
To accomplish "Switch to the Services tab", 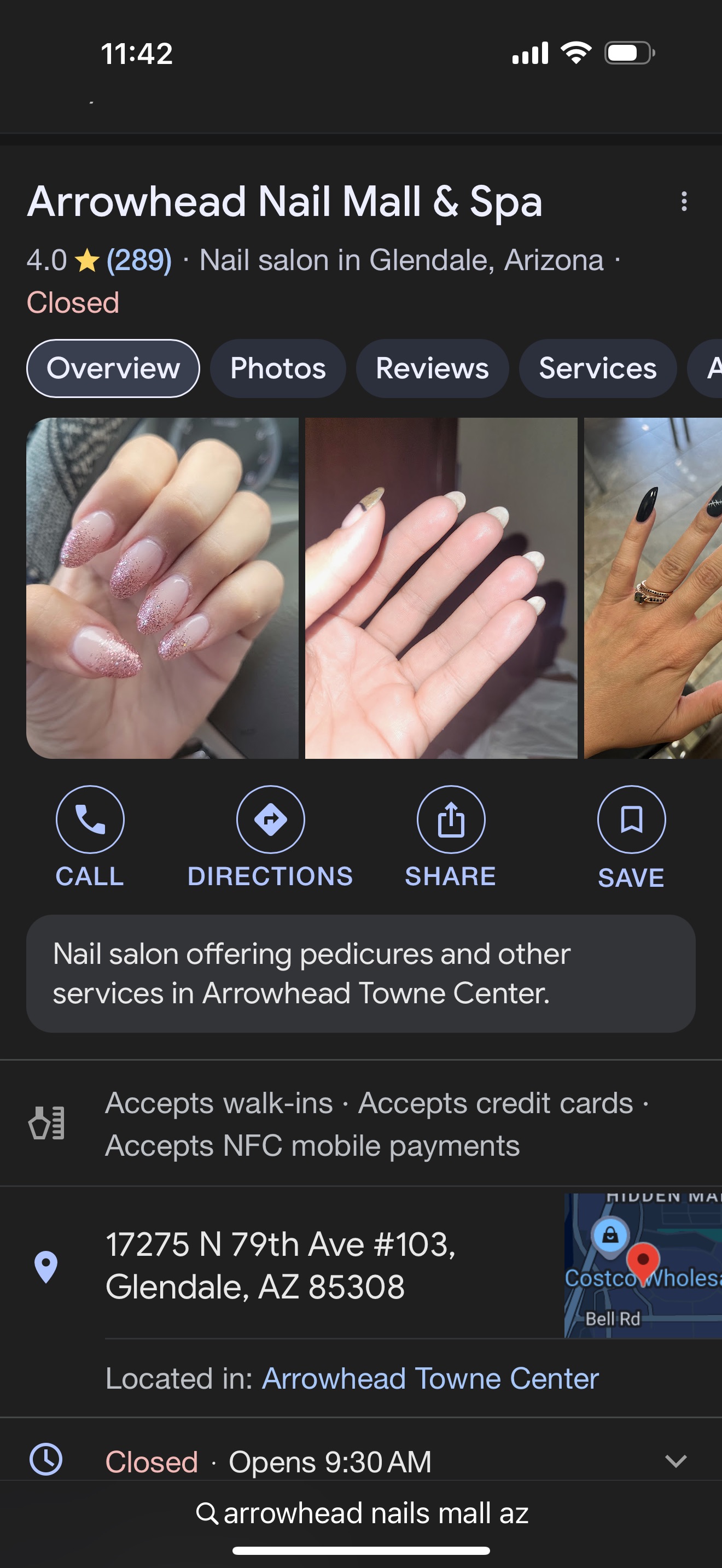I will [x=597, y=368].
